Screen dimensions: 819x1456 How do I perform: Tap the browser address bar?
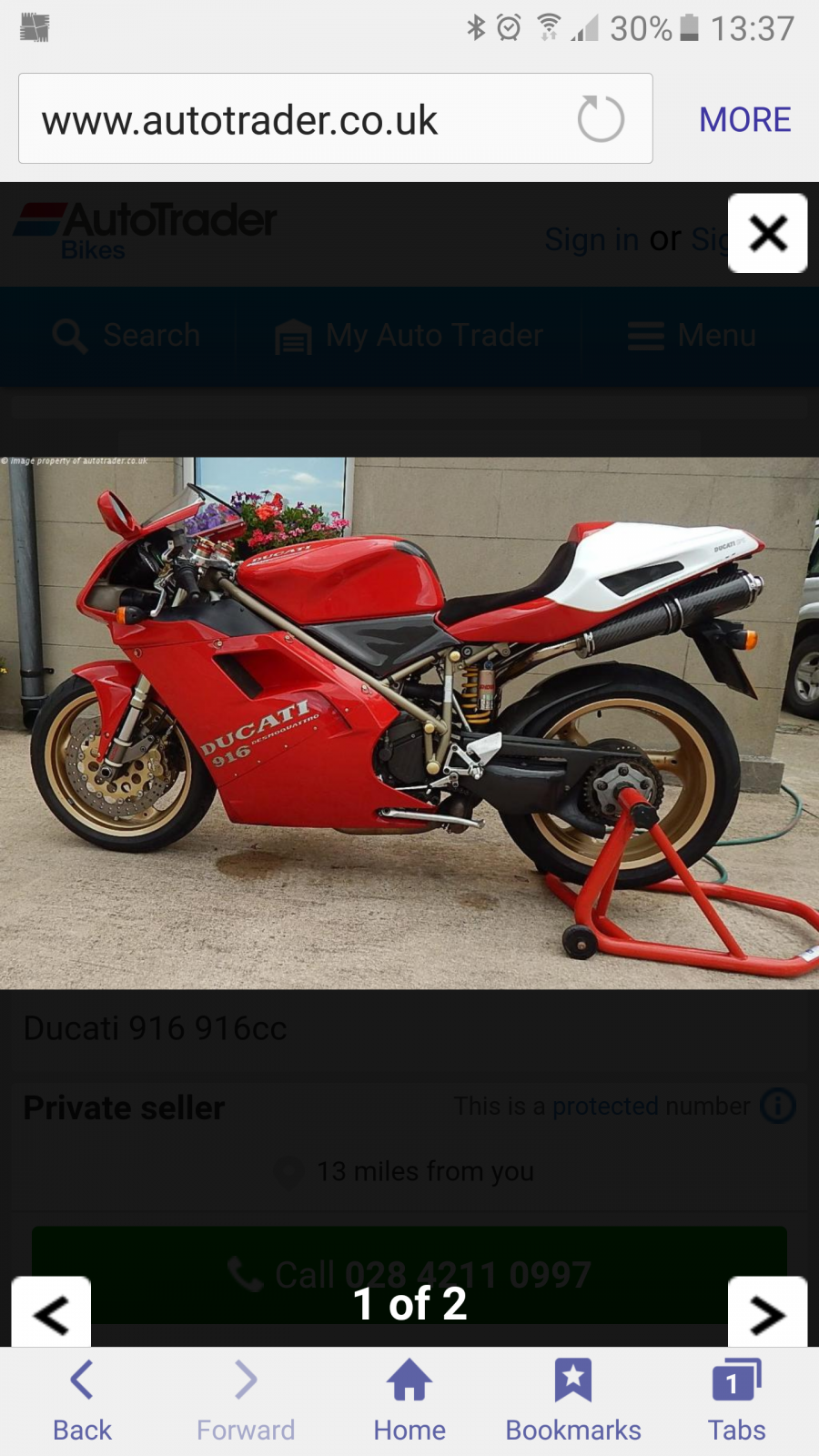point(291,119)
